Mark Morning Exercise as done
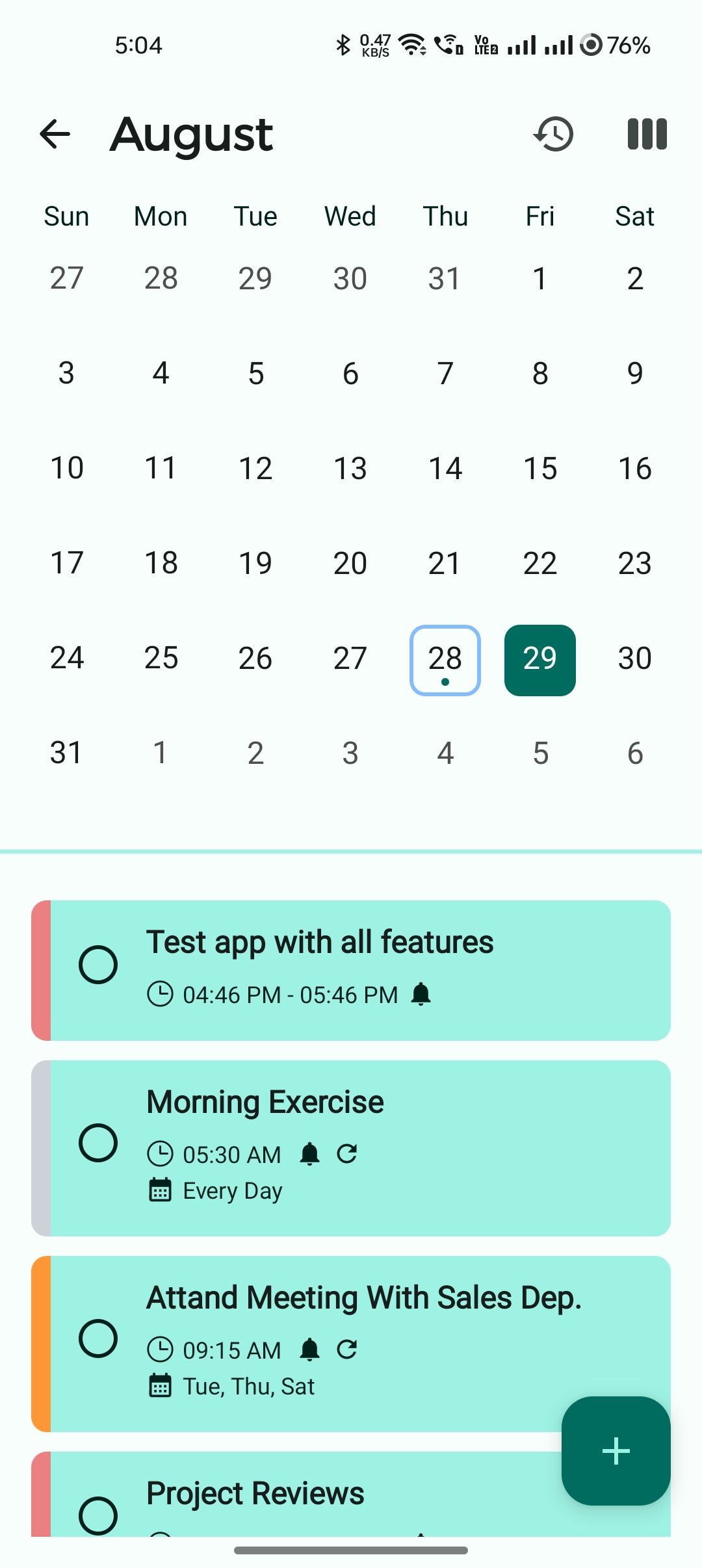702x1568 pixels. 98,1143
